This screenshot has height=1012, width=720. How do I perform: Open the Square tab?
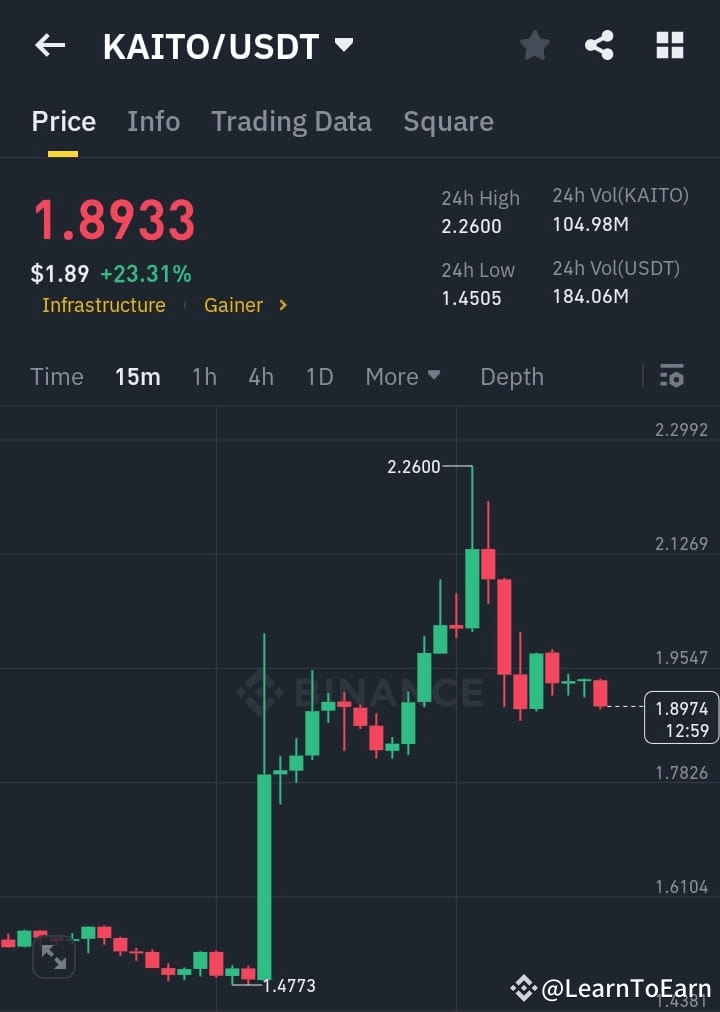(x=448, y=120)
